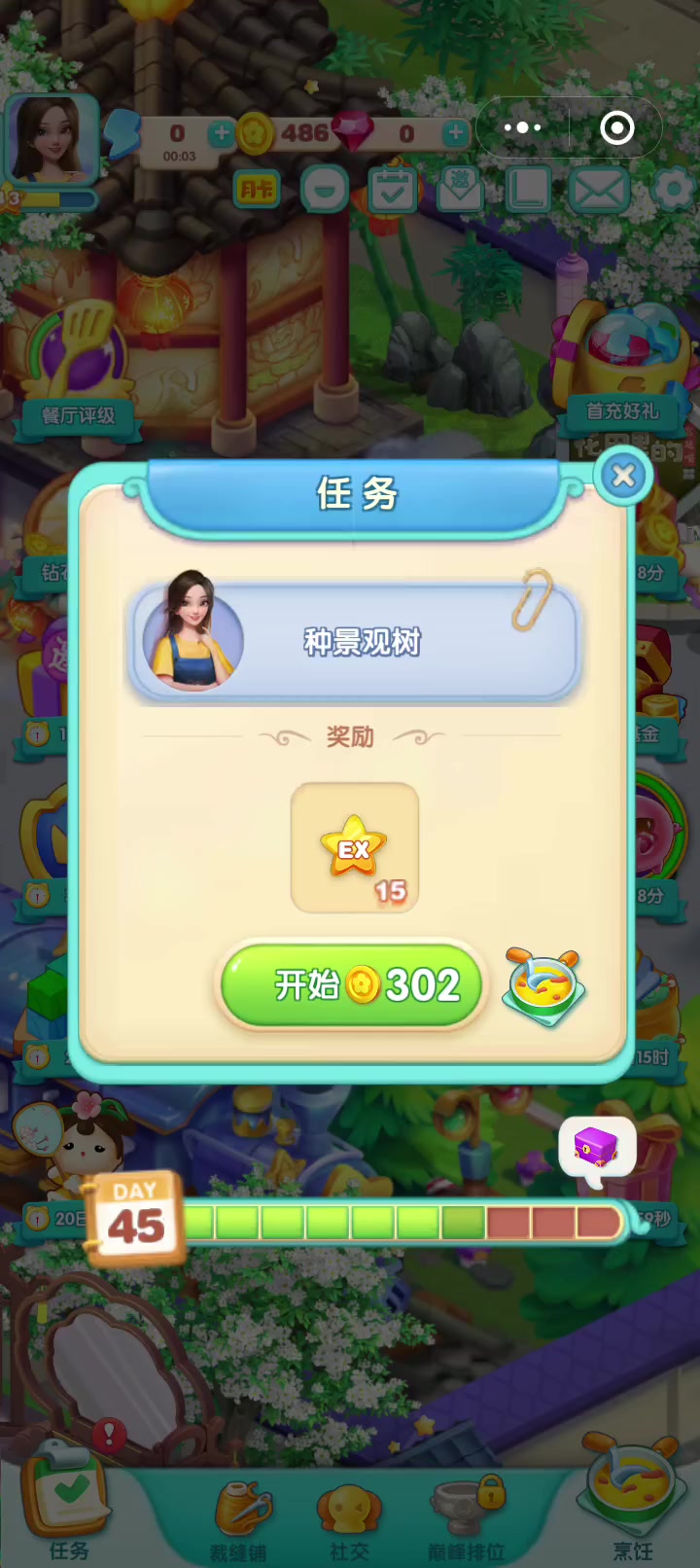Tap the purple gift box bubble

click(x=597, y=1149)
